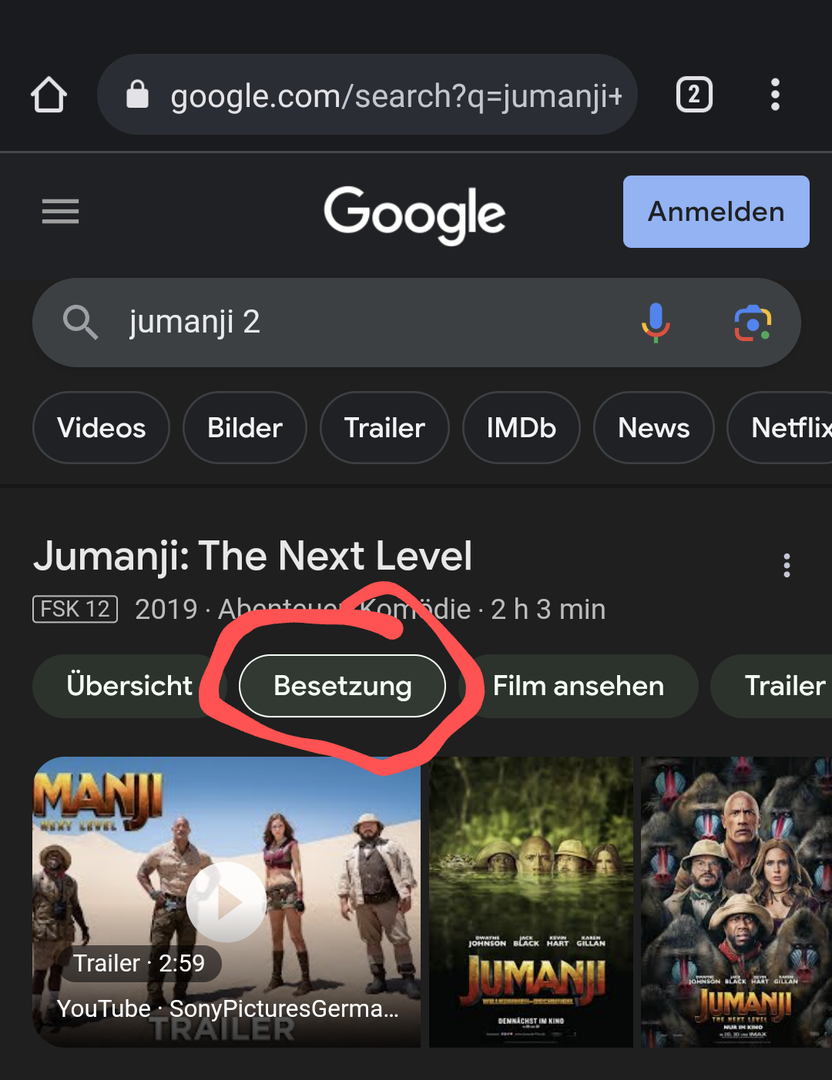Show News results
832x1080 pixels.
tap(653, 428)
